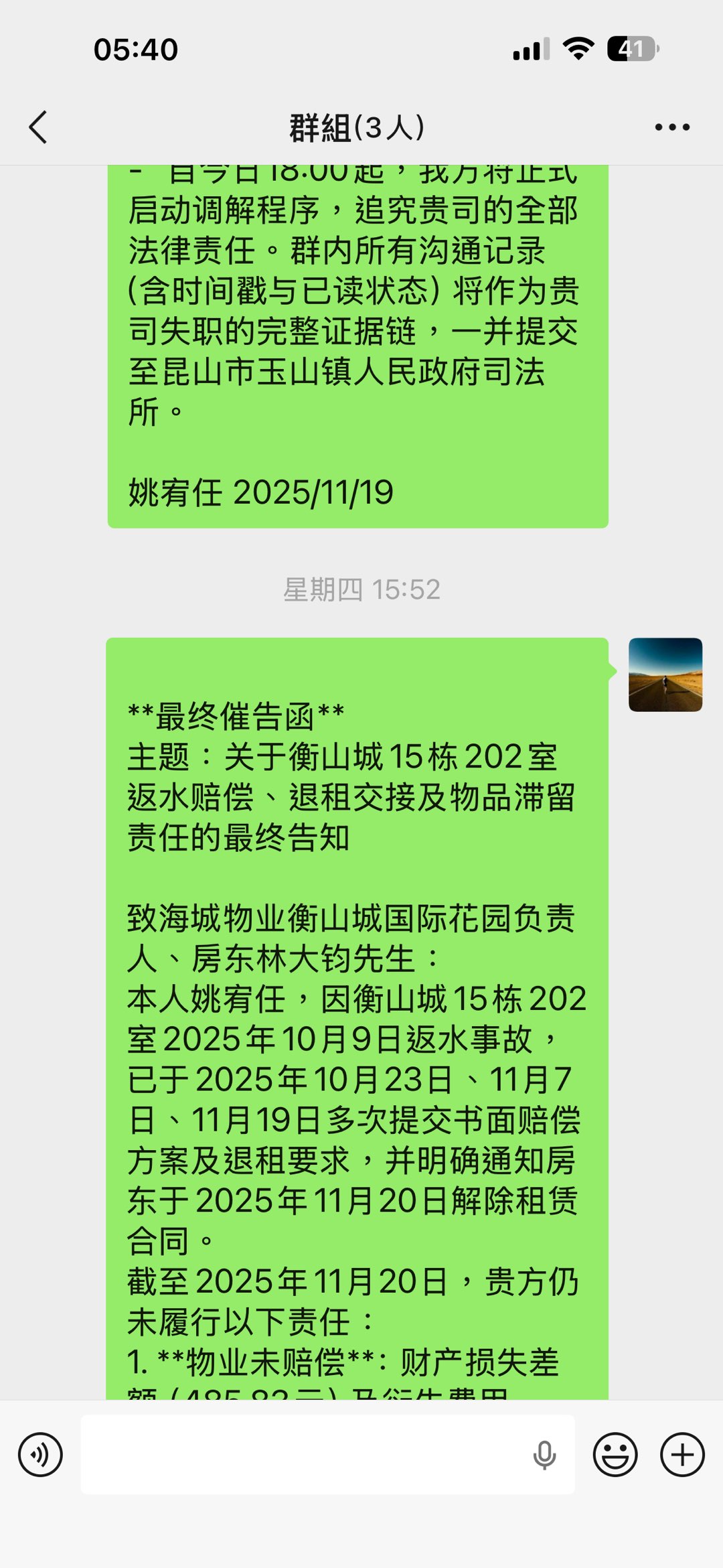Tap the microphone icon in the text field
Screen dimensions: 723x1568
(544, 1455)
